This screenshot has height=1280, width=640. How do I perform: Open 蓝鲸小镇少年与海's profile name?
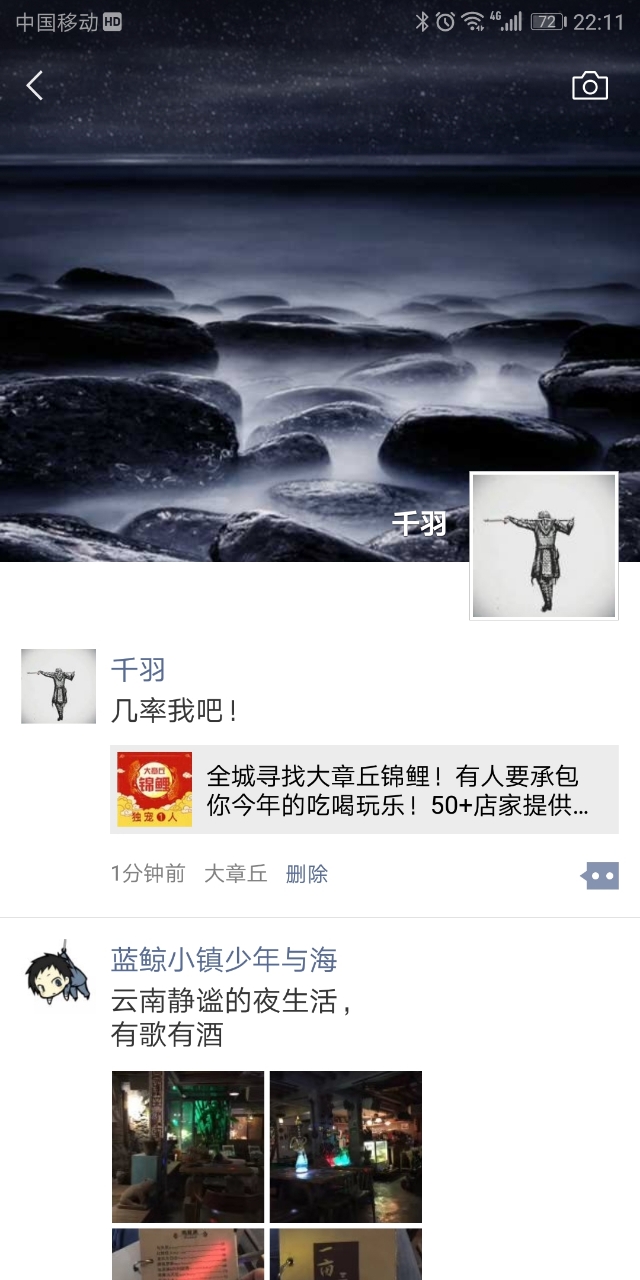pos(224,960)
